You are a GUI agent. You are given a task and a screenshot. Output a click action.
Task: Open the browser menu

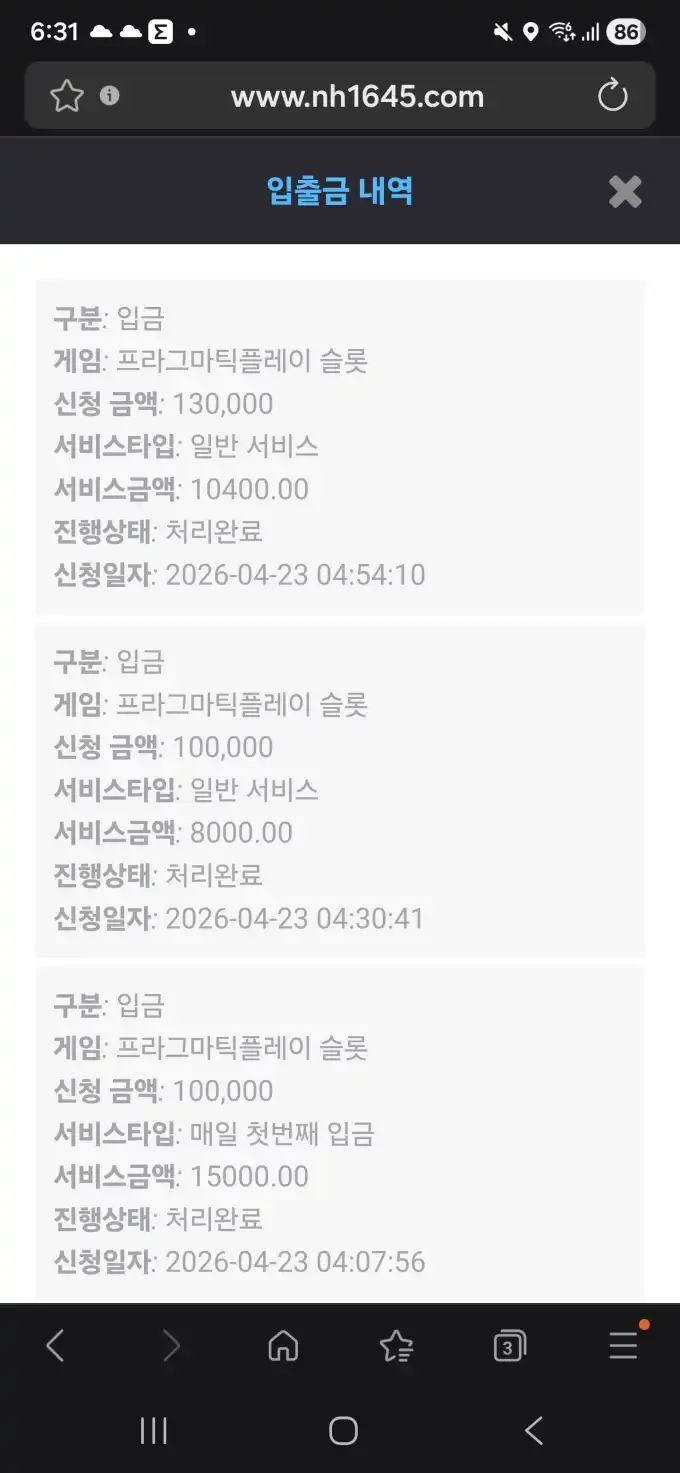click(x=623, y=1346)
